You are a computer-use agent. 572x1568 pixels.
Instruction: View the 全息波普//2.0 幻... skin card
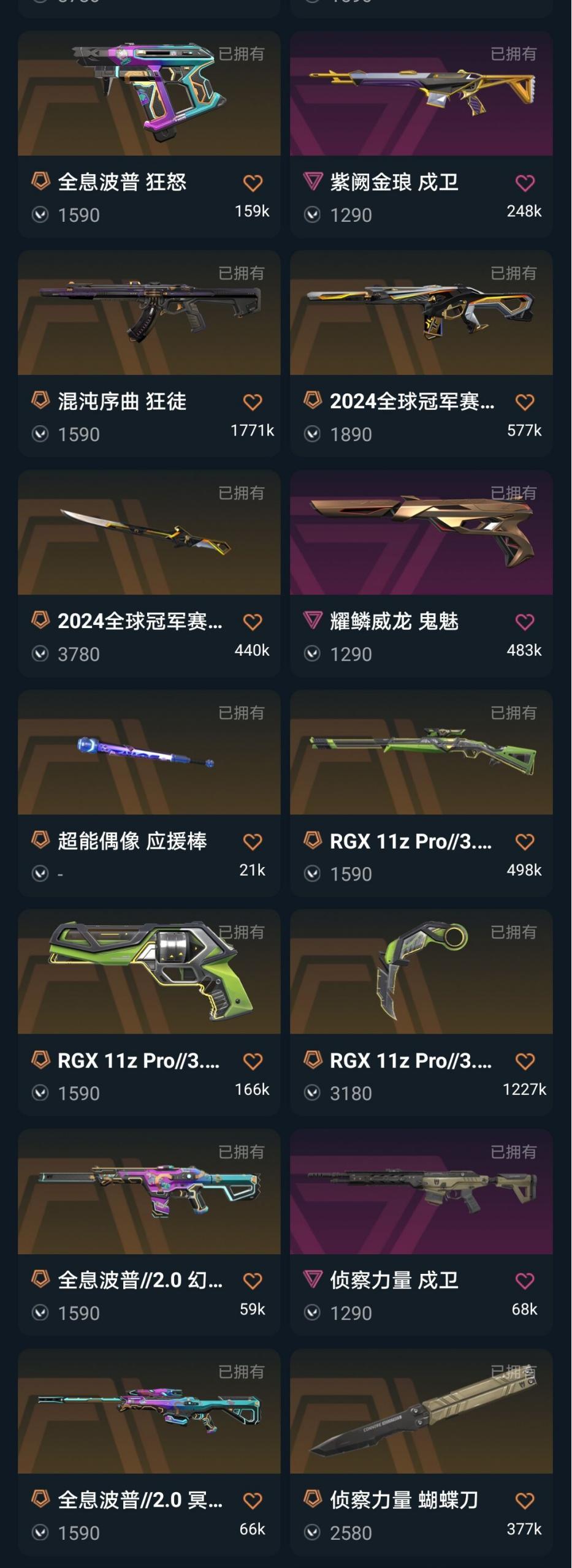[149, 1192]
